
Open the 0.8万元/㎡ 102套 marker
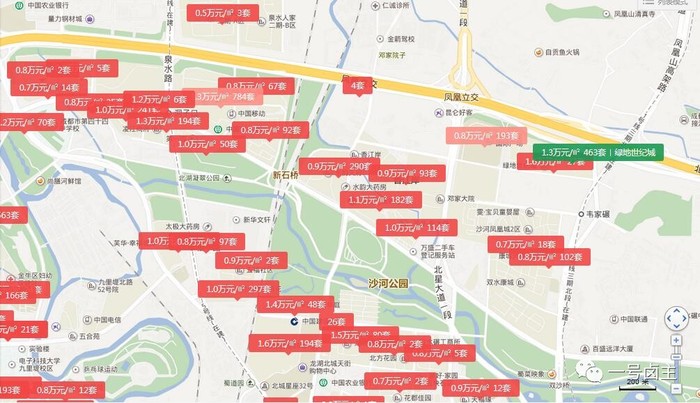(550, 257)
